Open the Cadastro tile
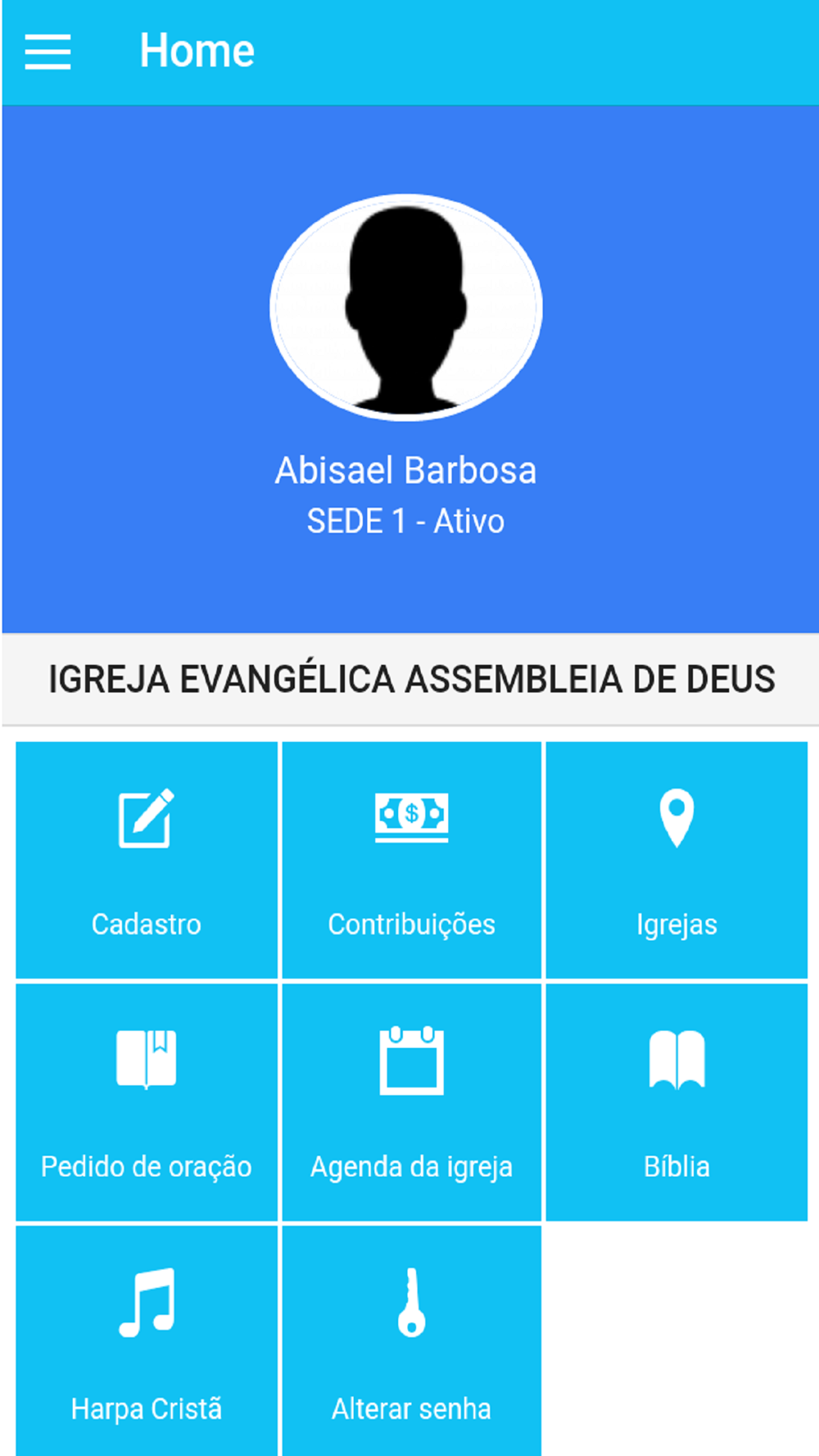Screen dimensions: 819x1456 coord(147,860)
